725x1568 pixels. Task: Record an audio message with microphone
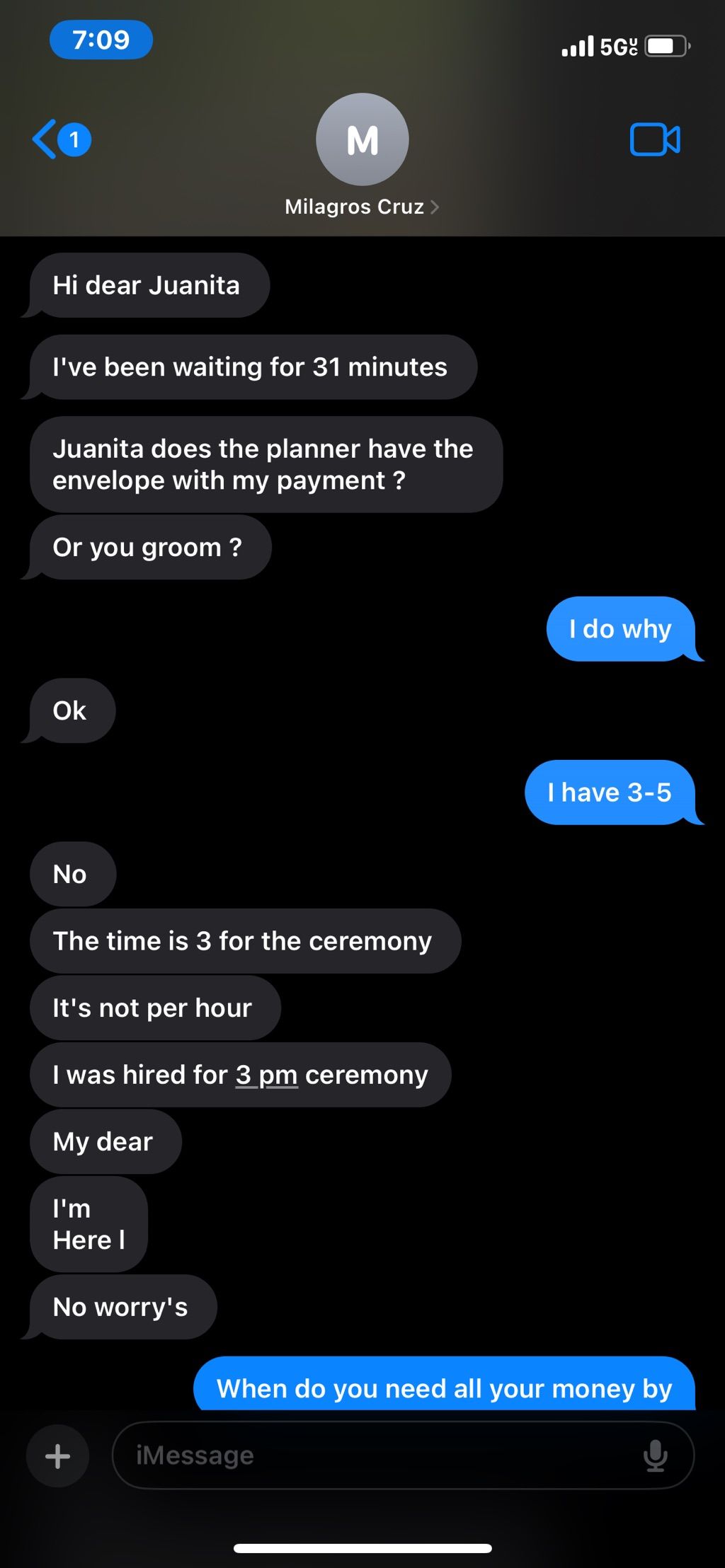click(655, 1455)
